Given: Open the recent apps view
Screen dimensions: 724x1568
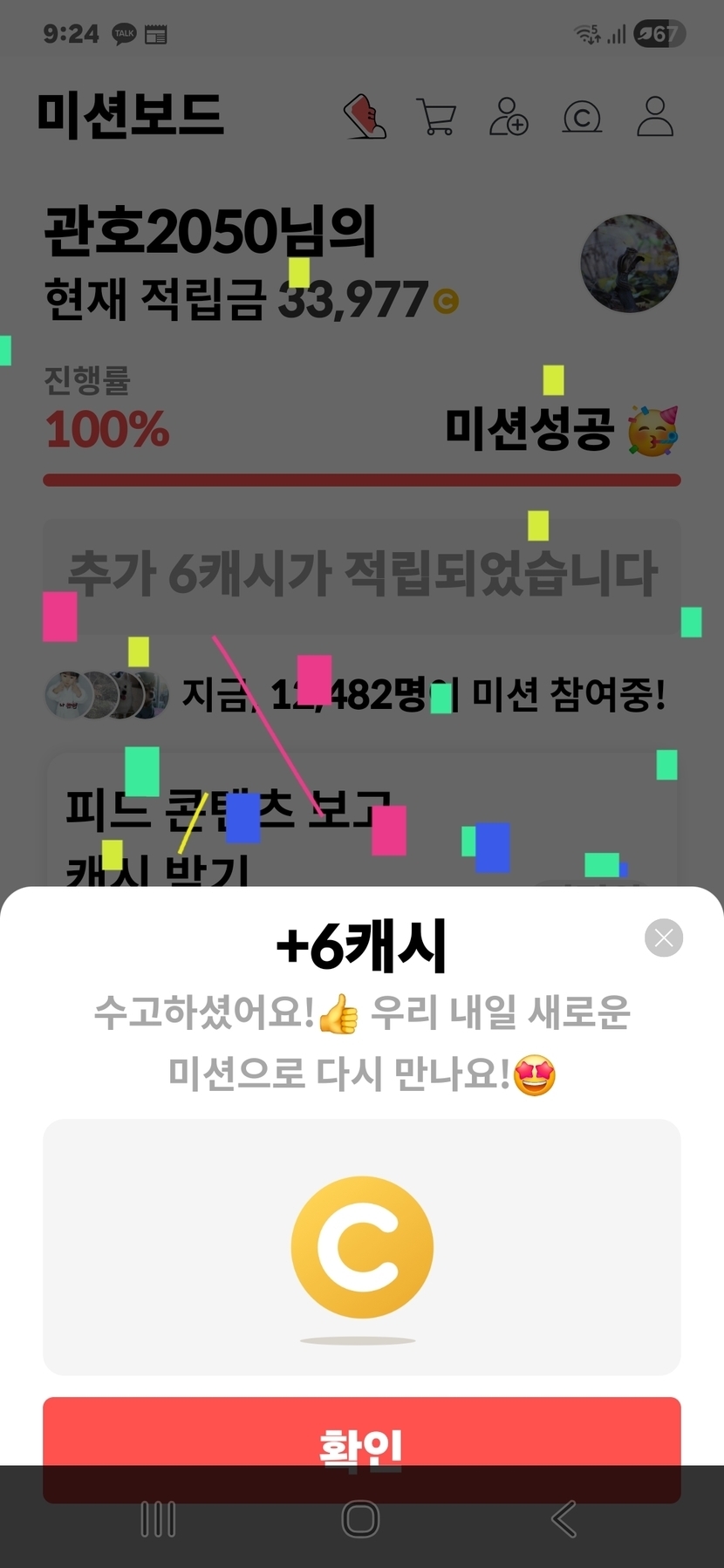Looking at the screenshot, I should click(x=158, y=1518).
